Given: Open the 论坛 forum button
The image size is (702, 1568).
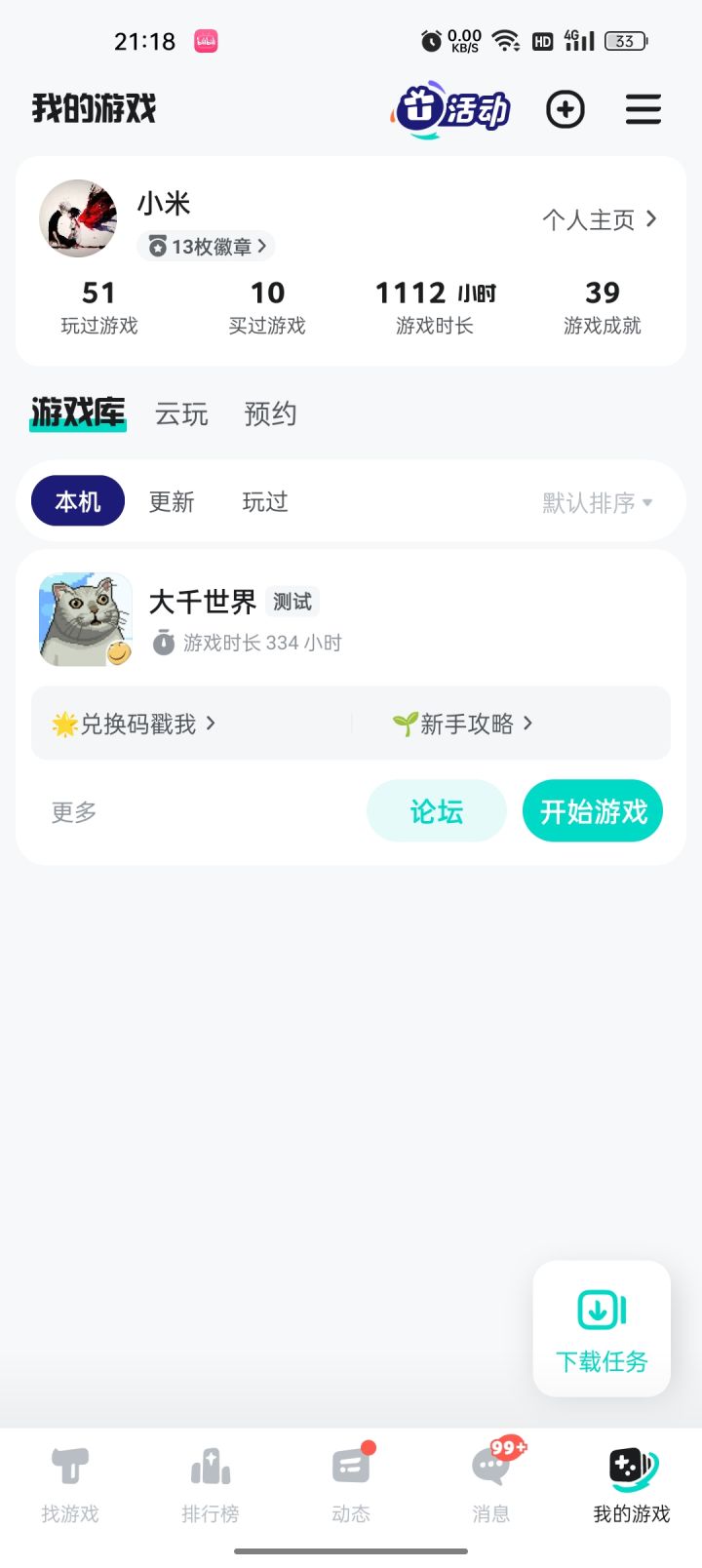Looking at the screenshot, I should coord(437,810).
